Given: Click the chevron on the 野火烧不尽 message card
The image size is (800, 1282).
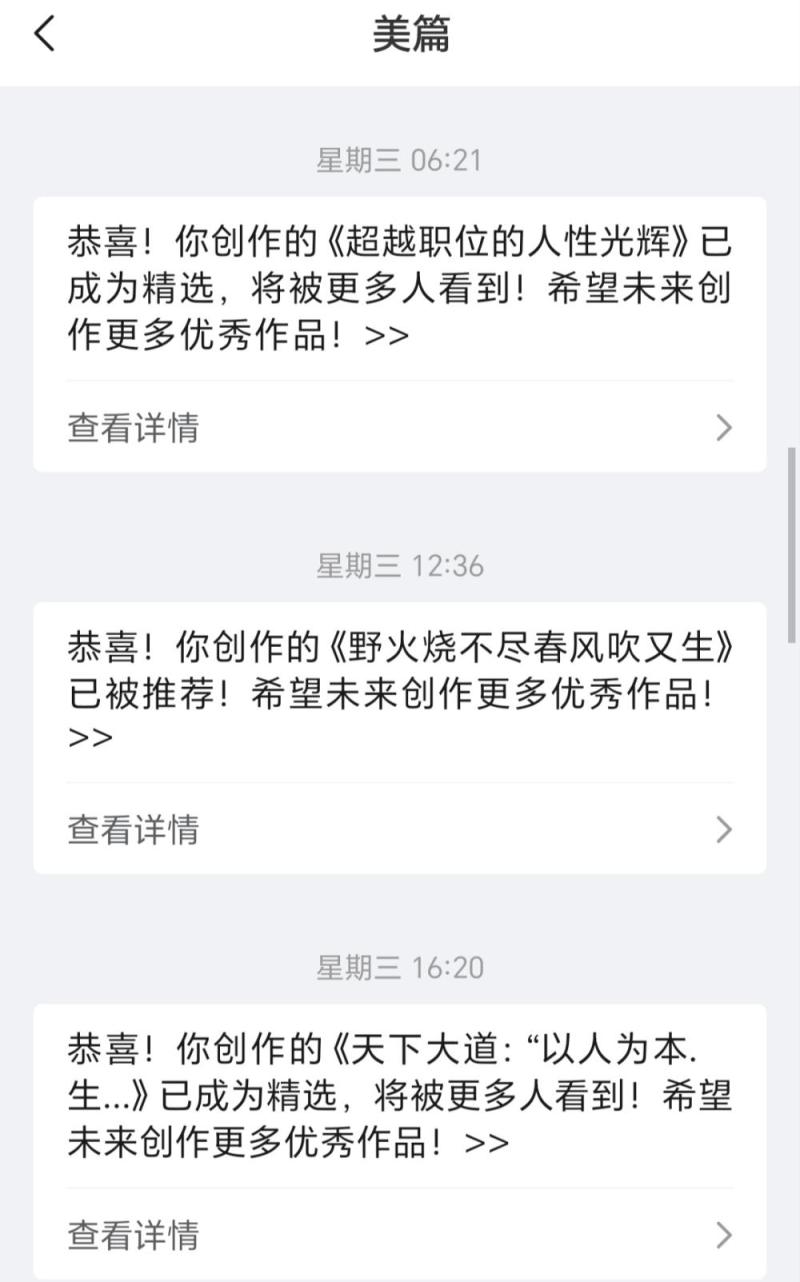Looking at the screenshot, I should coord(722,829).
